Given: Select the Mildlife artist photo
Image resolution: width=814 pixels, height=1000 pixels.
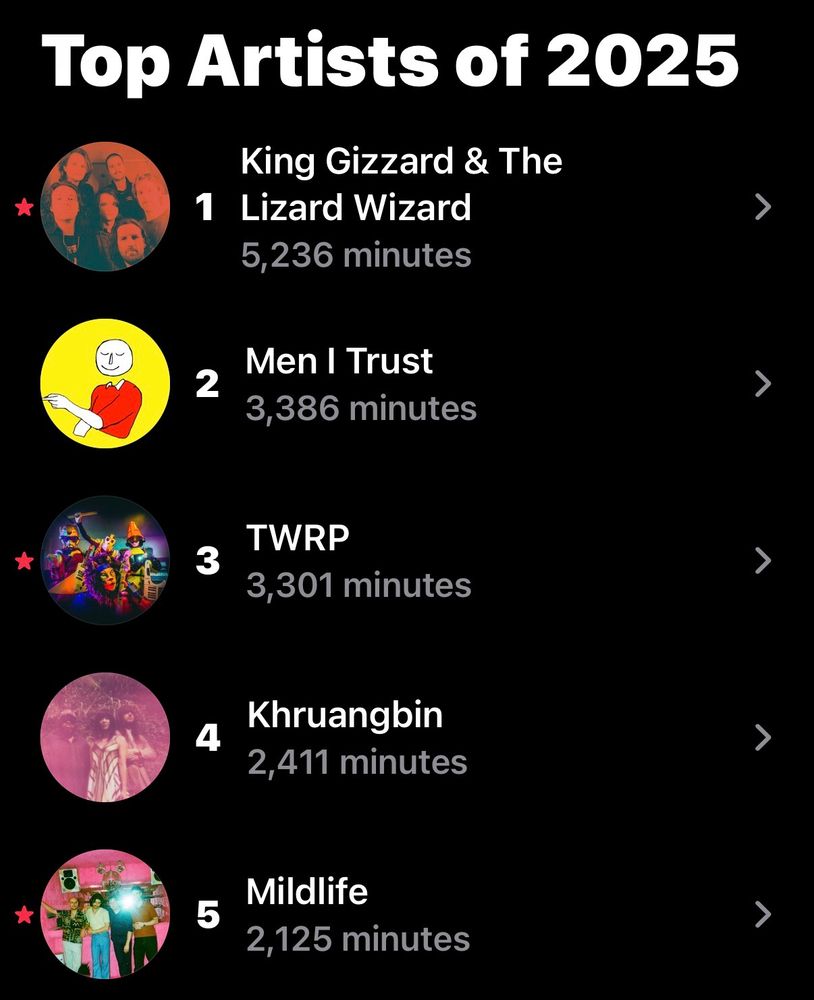Looking at the screenshot, I should tap(105, 915).
